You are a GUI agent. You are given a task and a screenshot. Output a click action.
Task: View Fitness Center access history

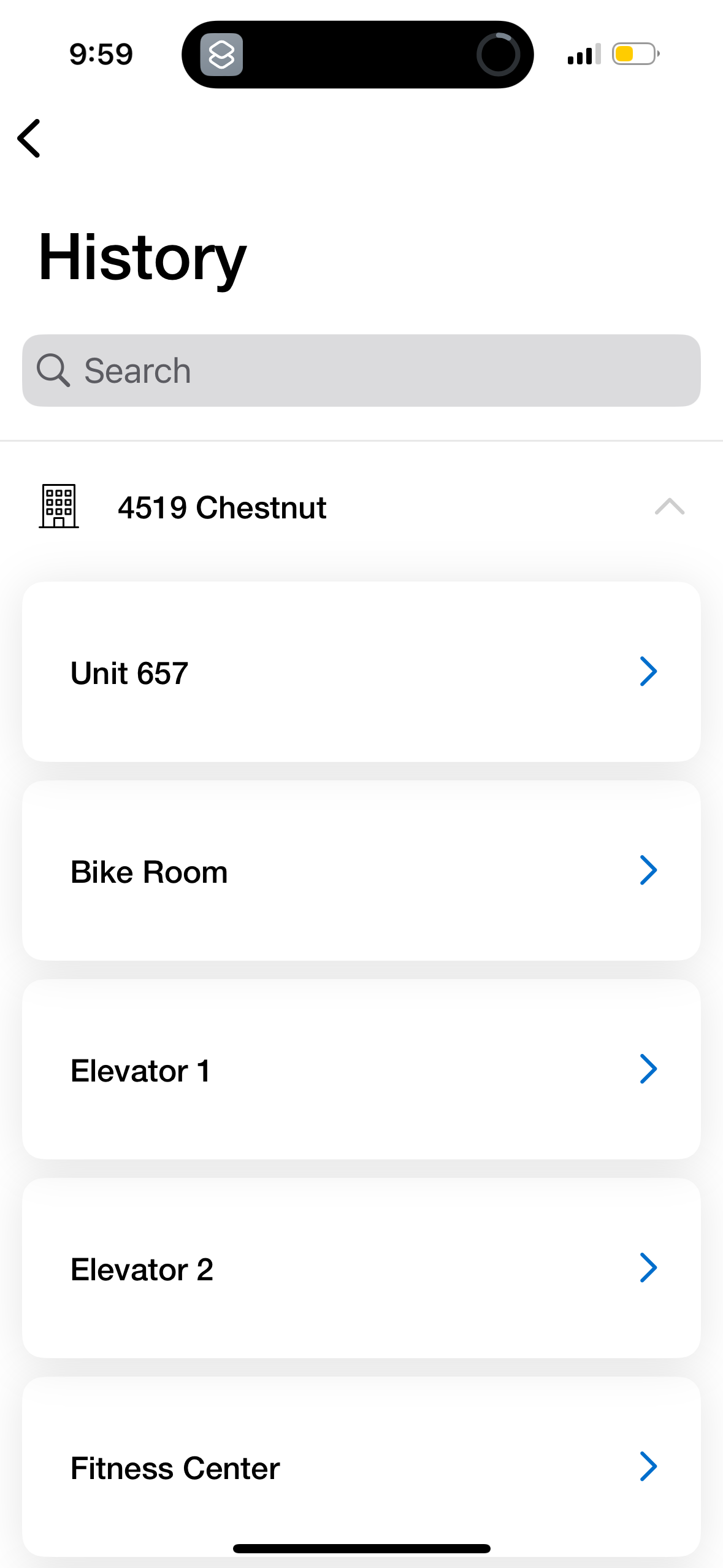pyautogui.click(x=361, y=1467)
